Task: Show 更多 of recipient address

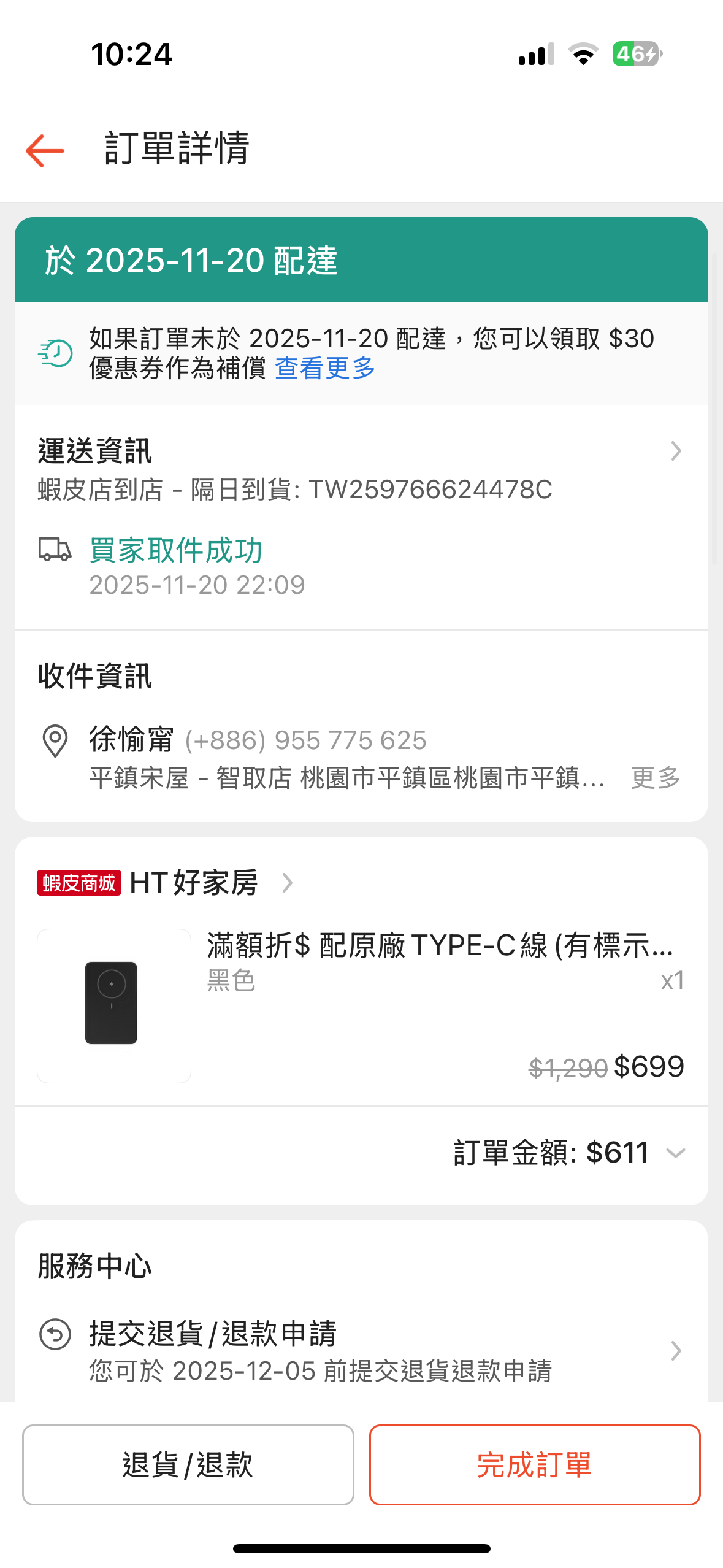Action: click(x=656, y=778)
